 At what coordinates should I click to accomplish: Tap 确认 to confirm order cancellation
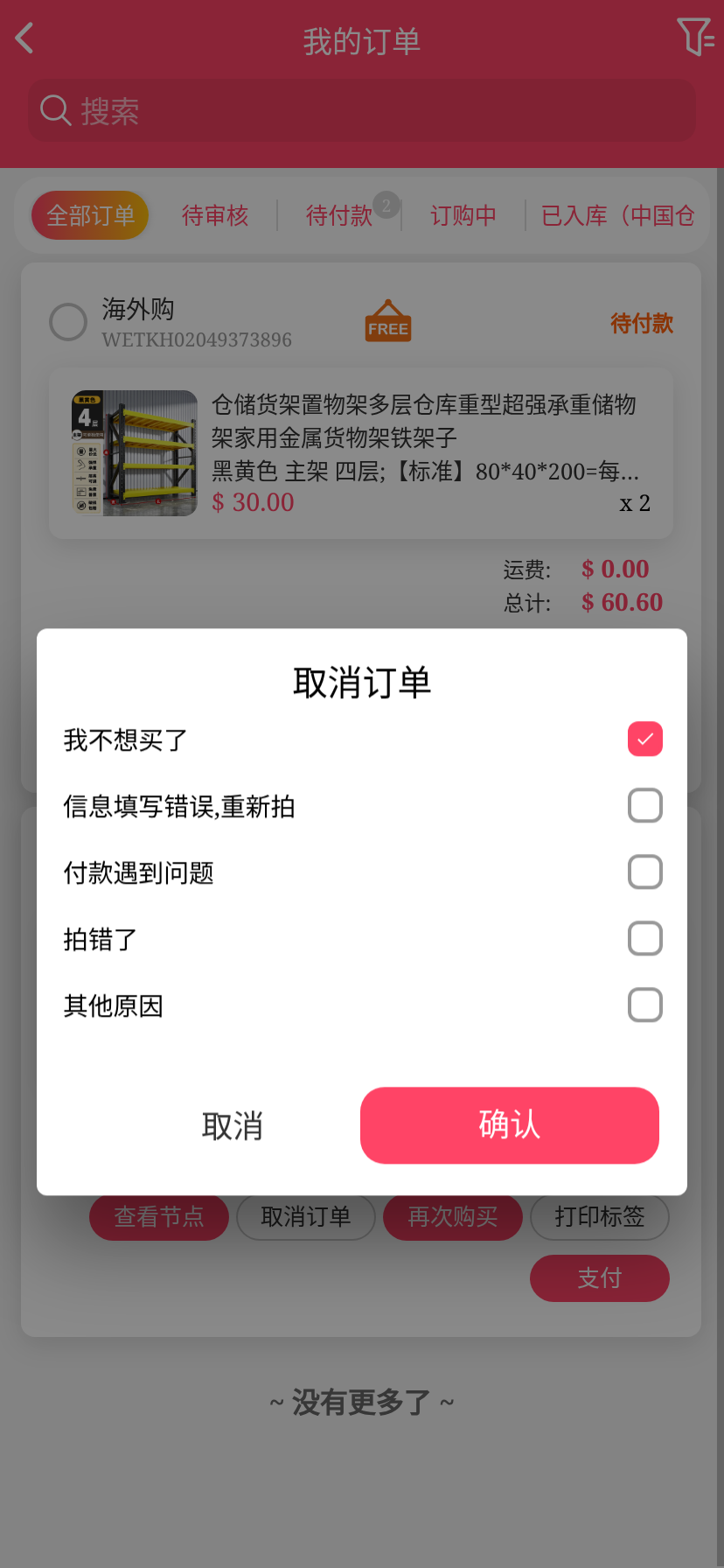tap(509, 1125)
